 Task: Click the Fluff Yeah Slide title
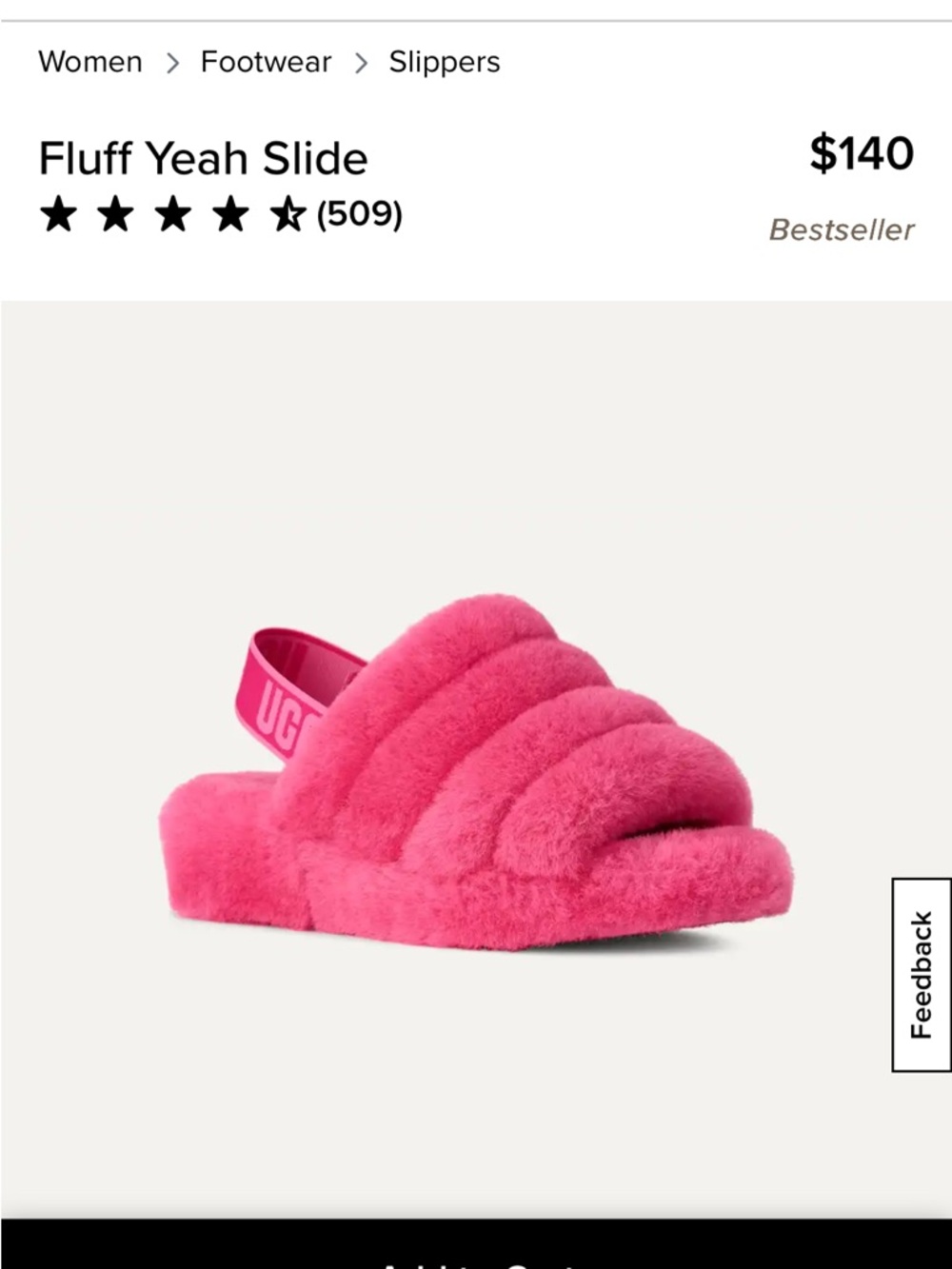point(204,158)
